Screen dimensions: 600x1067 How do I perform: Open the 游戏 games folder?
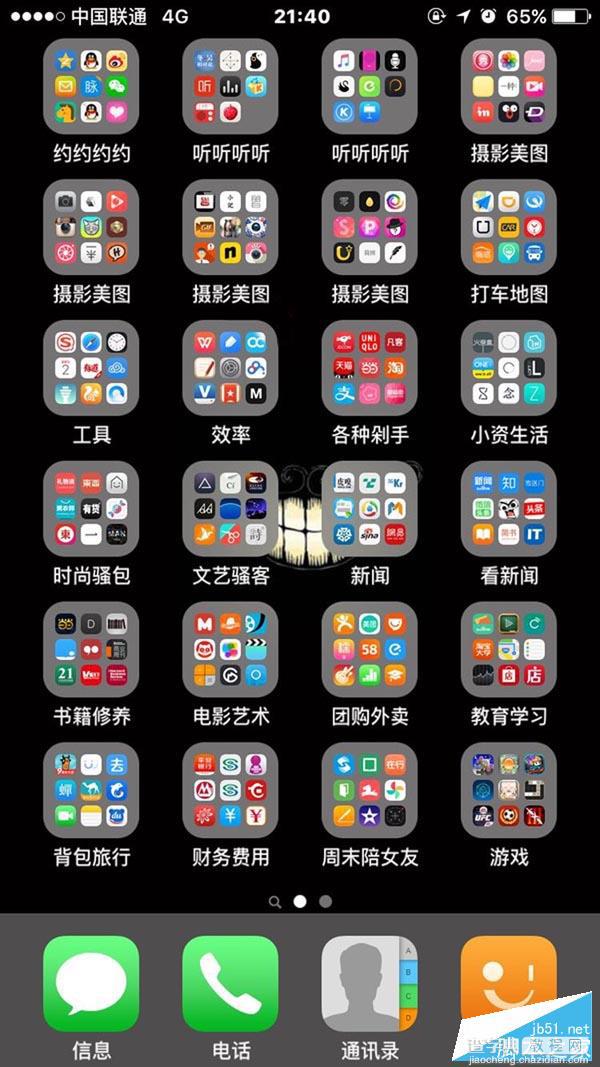click(509, 791)
